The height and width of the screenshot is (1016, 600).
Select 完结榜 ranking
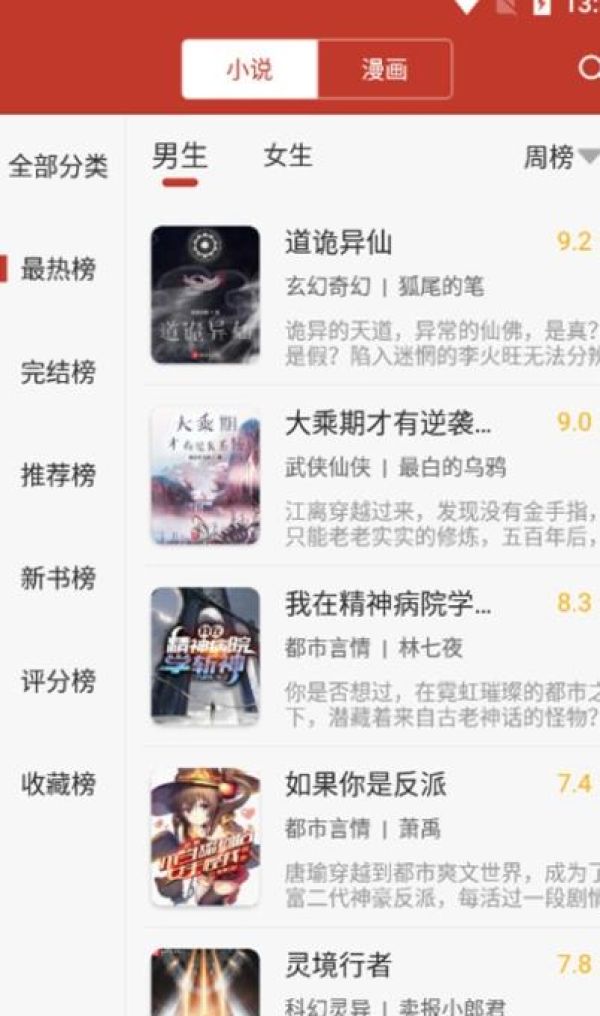tap(58, 373)
